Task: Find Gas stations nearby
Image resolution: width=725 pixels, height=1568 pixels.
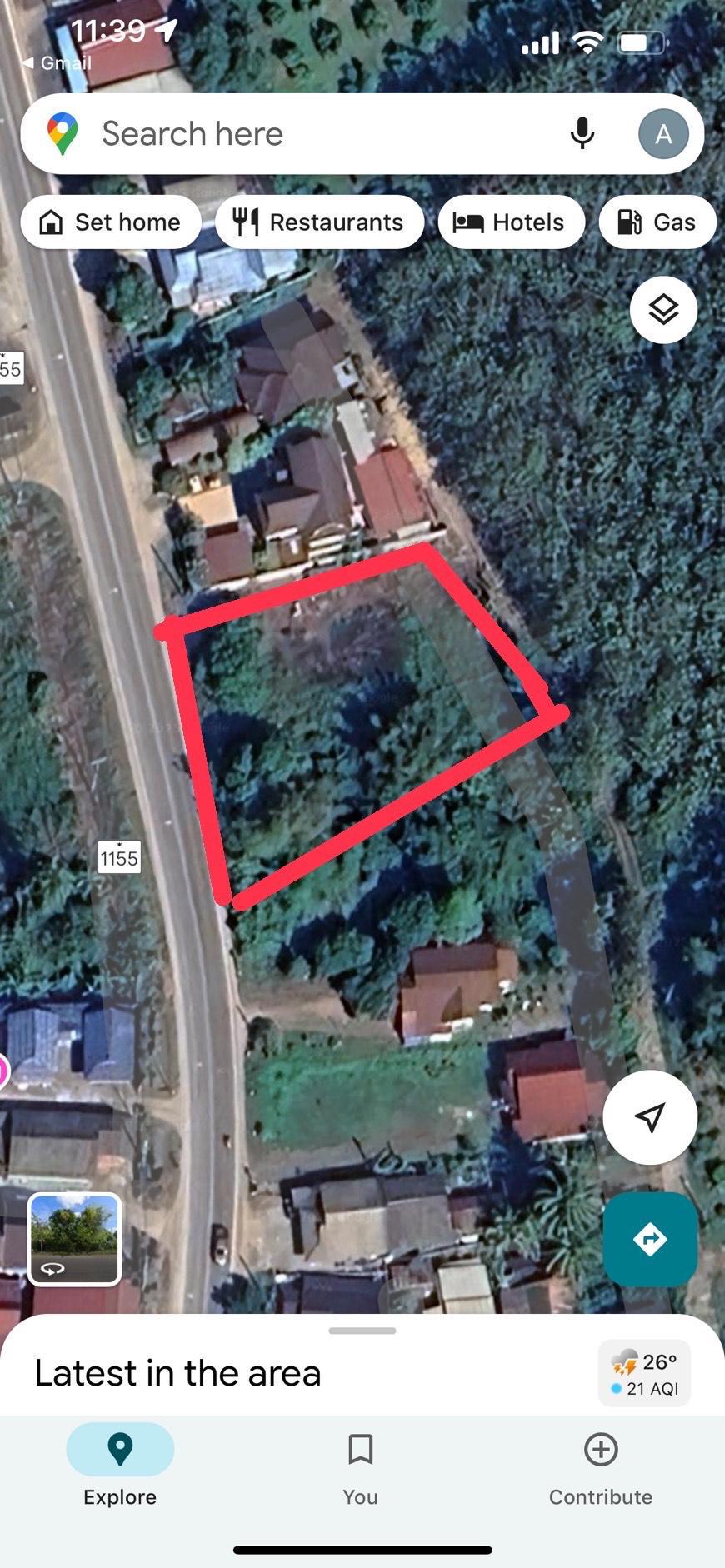Action: 657,222
